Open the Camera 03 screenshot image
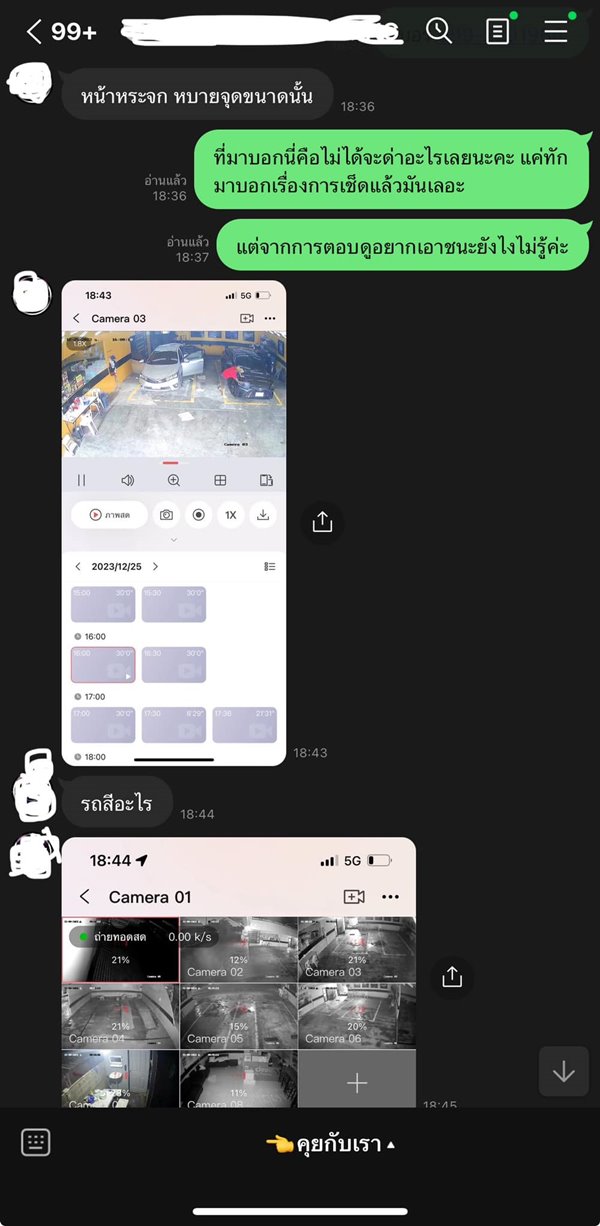 pyautogui.click(x=174, y=522)
